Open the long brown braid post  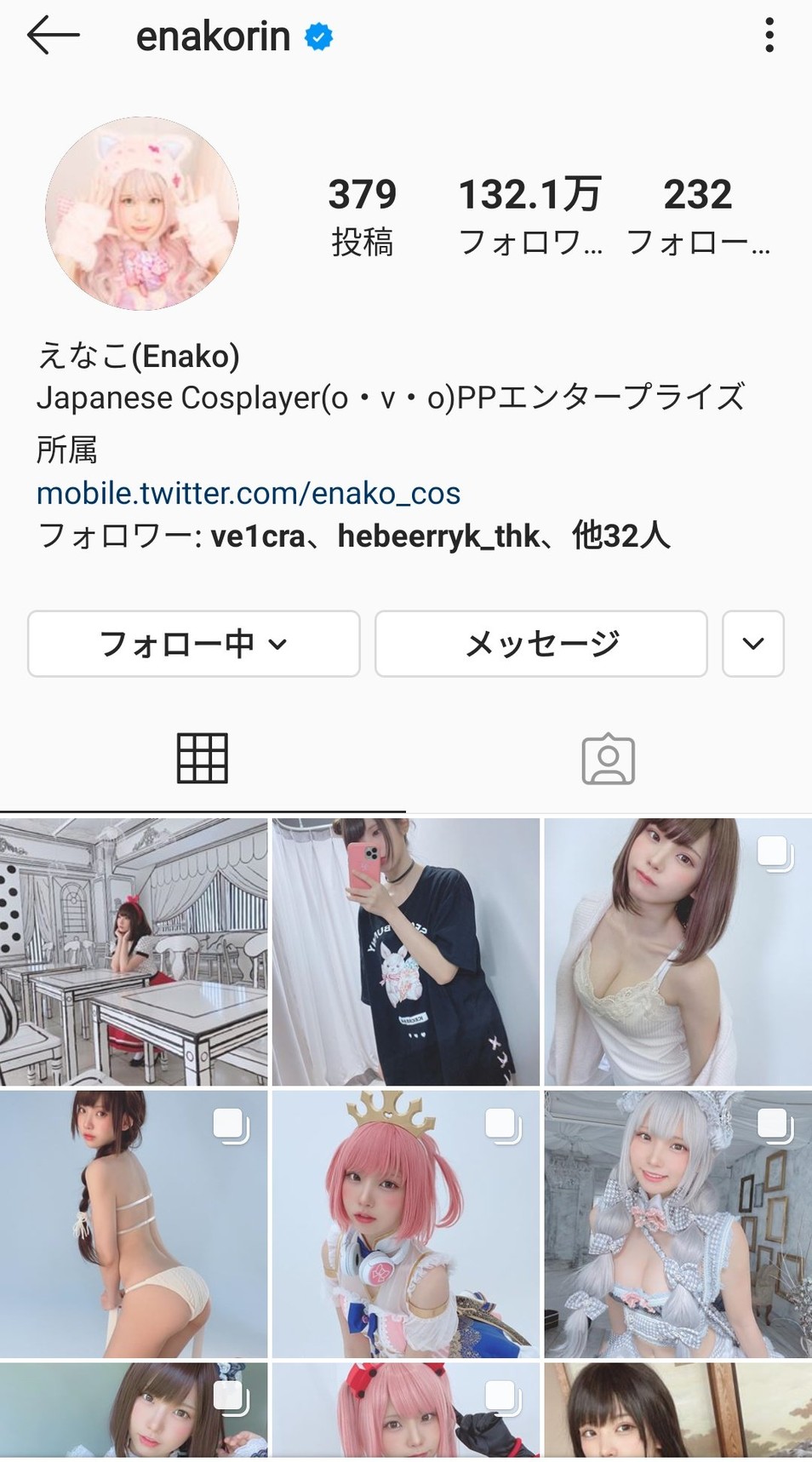tap(134, 1224)
